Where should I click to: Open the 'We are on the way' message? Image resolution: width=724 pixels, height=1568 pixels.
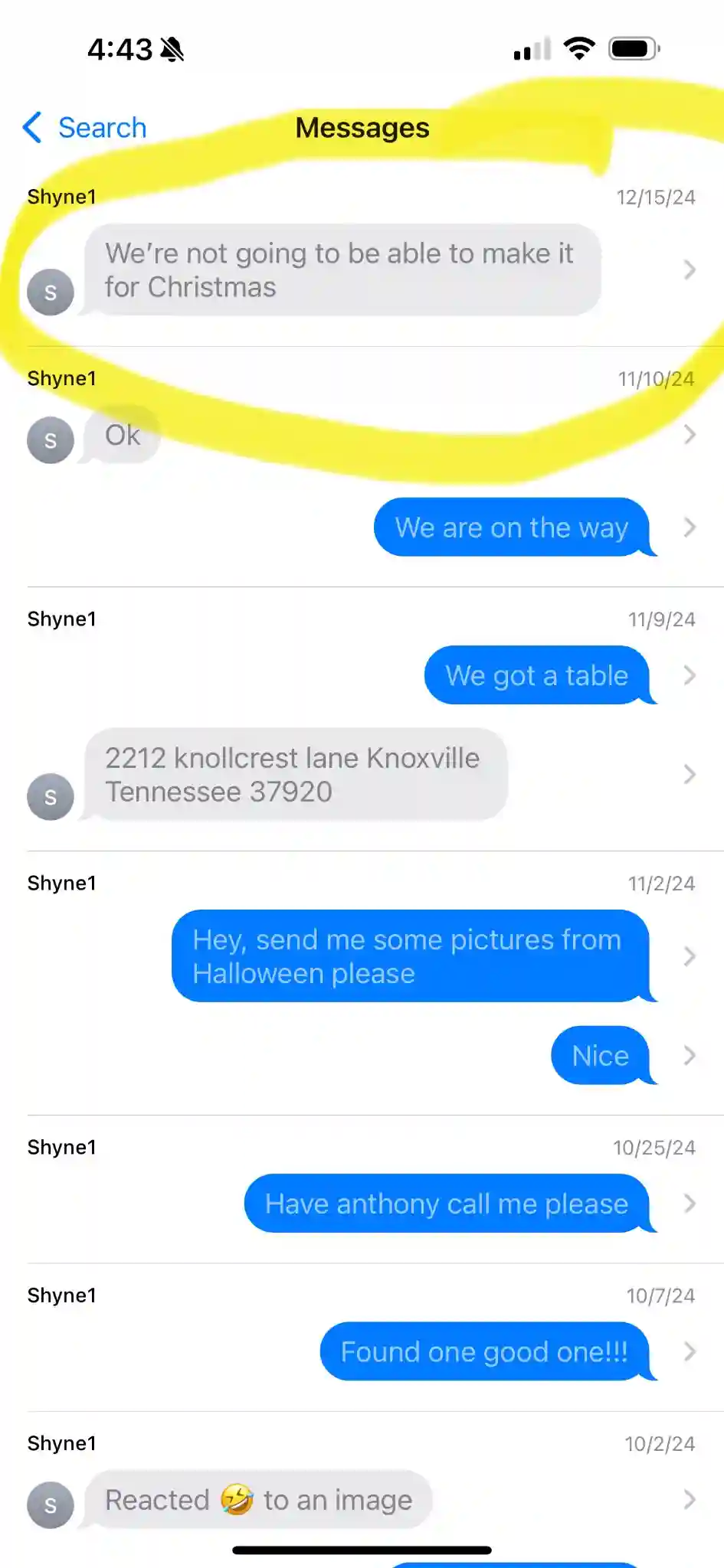512,528
